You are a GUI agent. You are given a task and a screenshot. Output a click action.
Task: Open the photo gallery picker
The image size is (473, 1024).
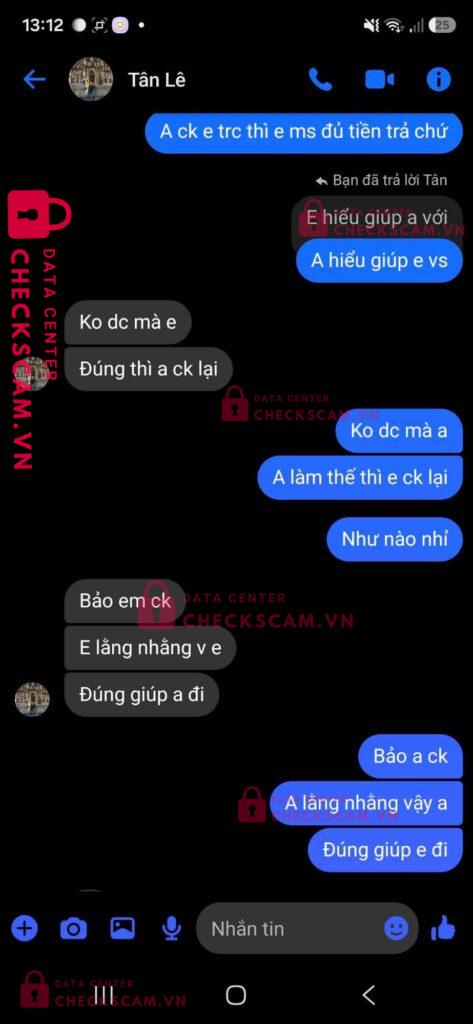122,927
